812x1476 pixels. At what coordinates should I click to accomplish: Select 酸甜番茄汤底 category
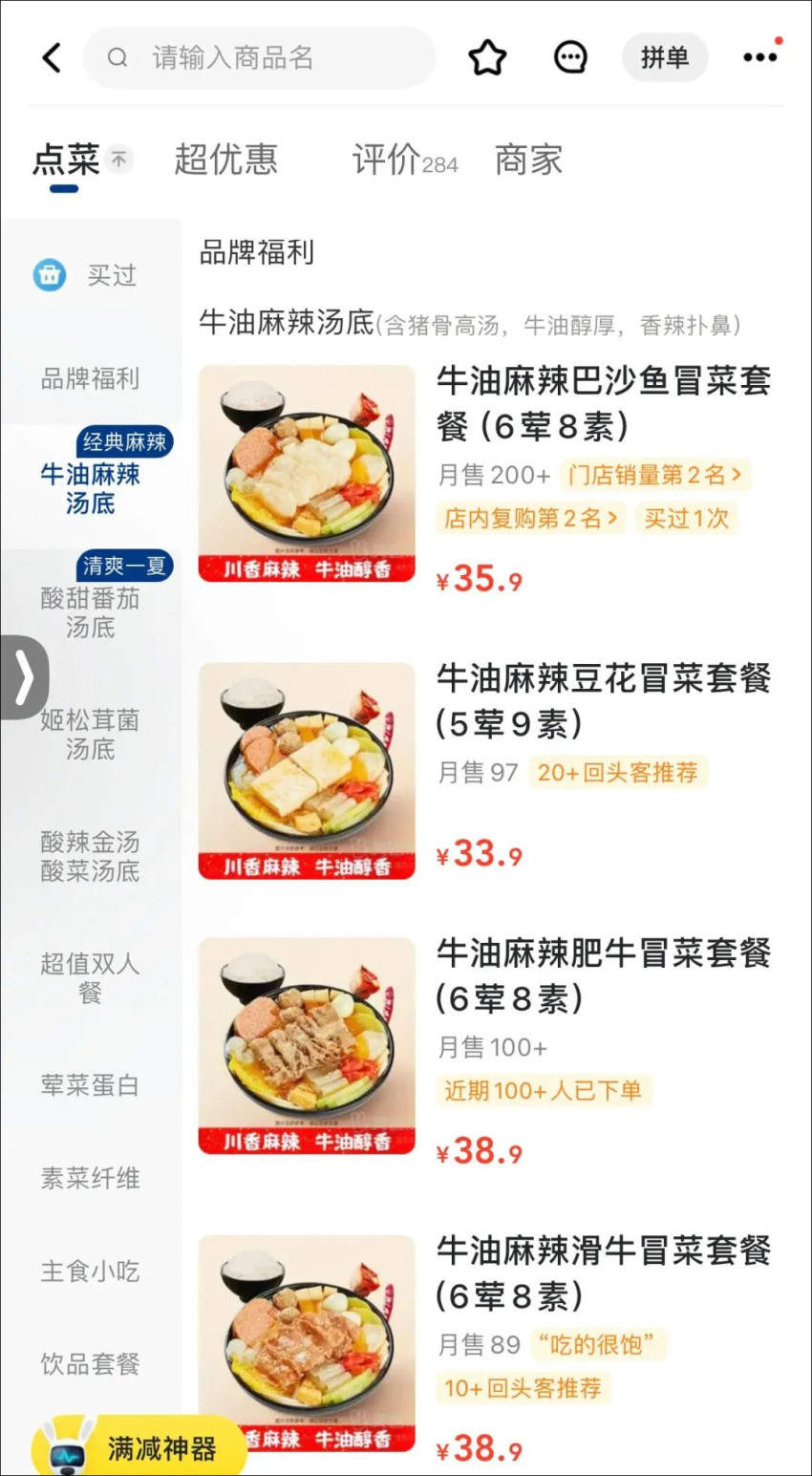pos(90,612)
